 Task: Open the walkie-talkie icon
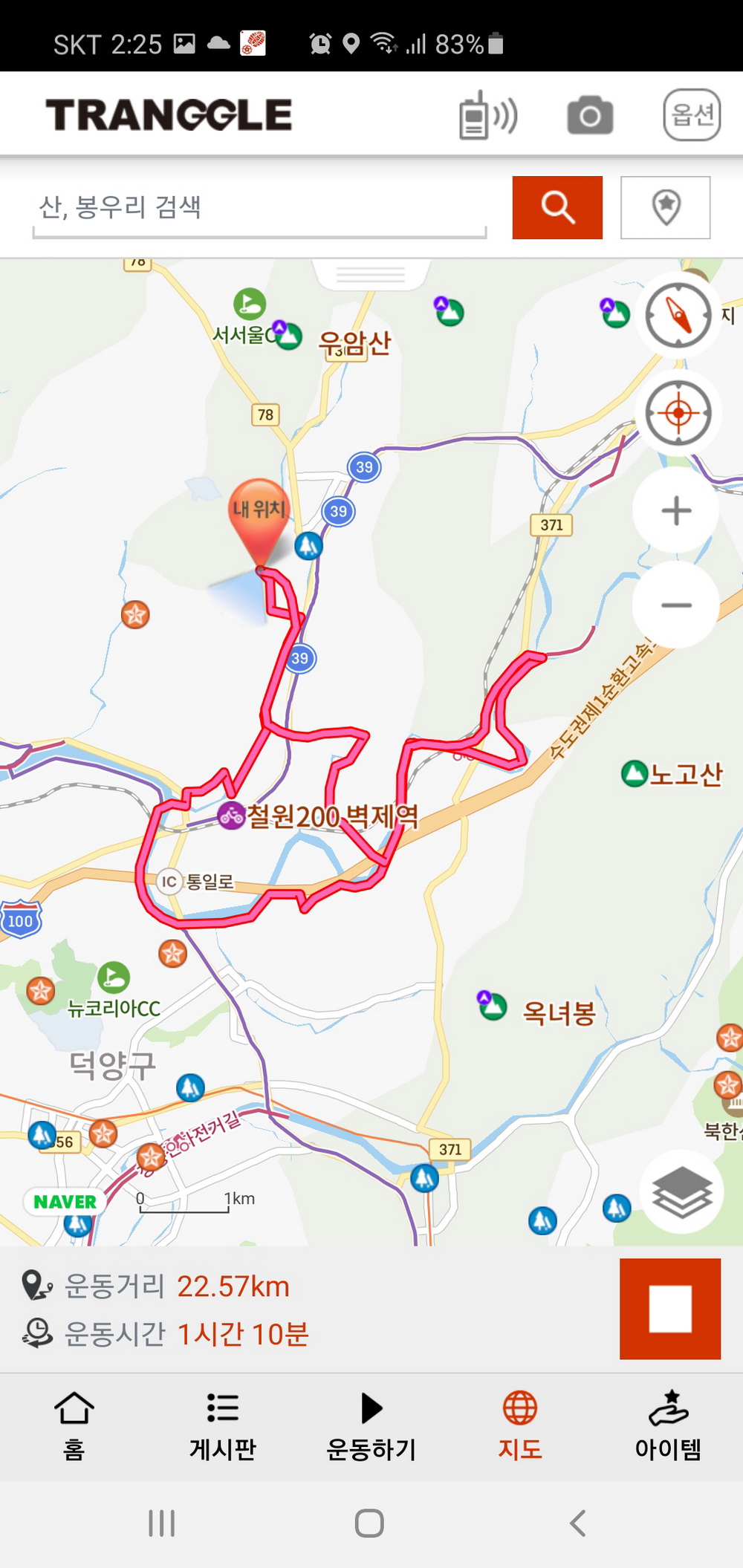(487, 115)
